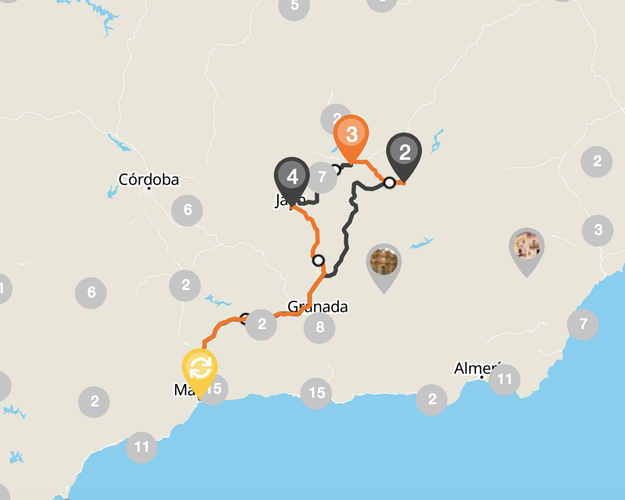Open the gray cluster marker showing 3
625x500 pixels.
point(597,230)
